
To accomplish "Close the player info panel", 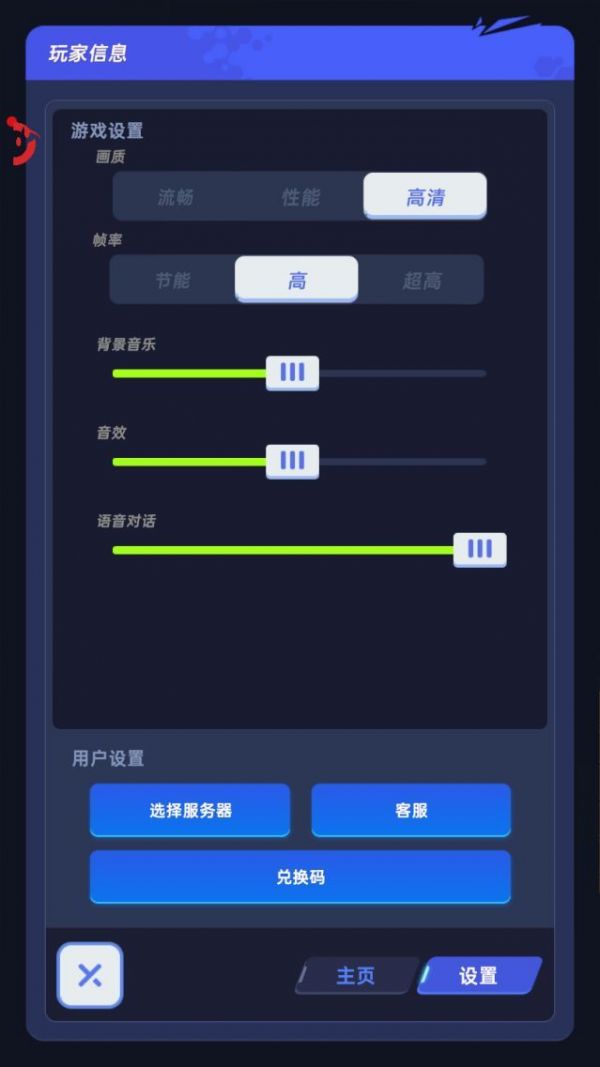I will [x=90, y=975].
